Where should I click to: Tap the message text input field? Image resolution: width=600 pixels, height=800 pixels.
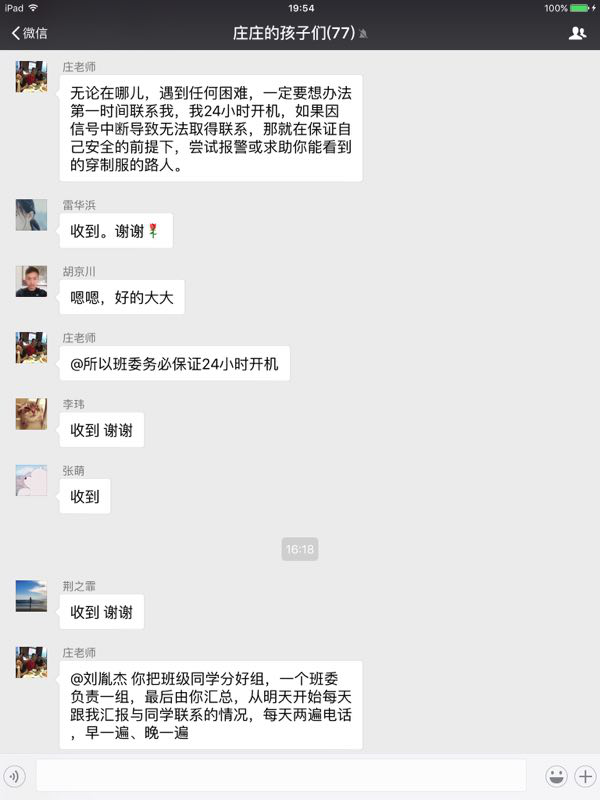coord(281,775)
